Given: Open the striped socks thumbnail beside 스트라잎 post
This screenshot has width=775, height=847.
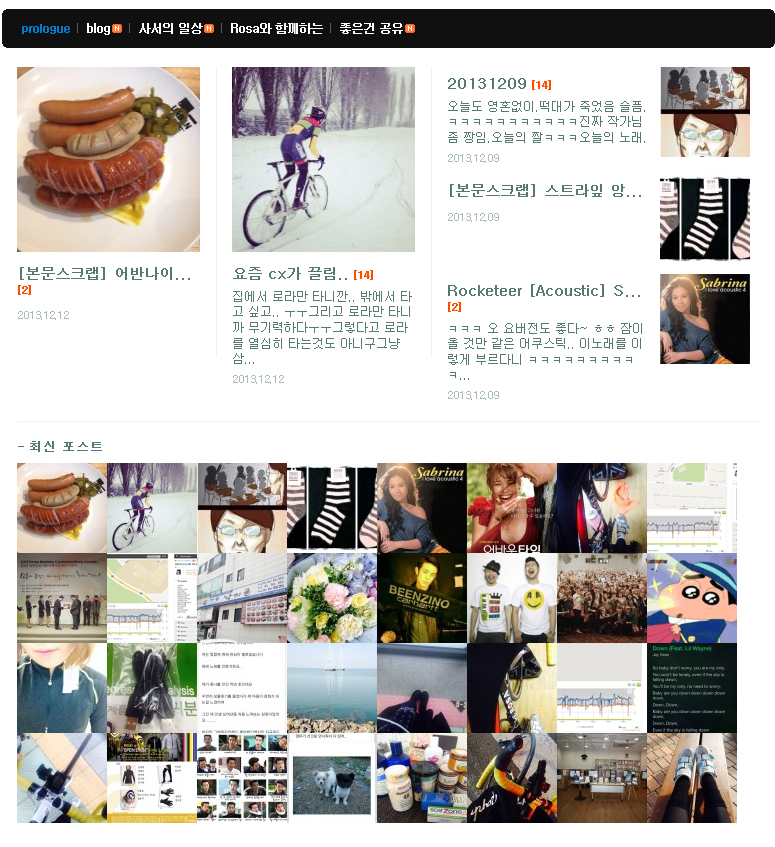Looking at the screenshot, I should click(704, 220).
